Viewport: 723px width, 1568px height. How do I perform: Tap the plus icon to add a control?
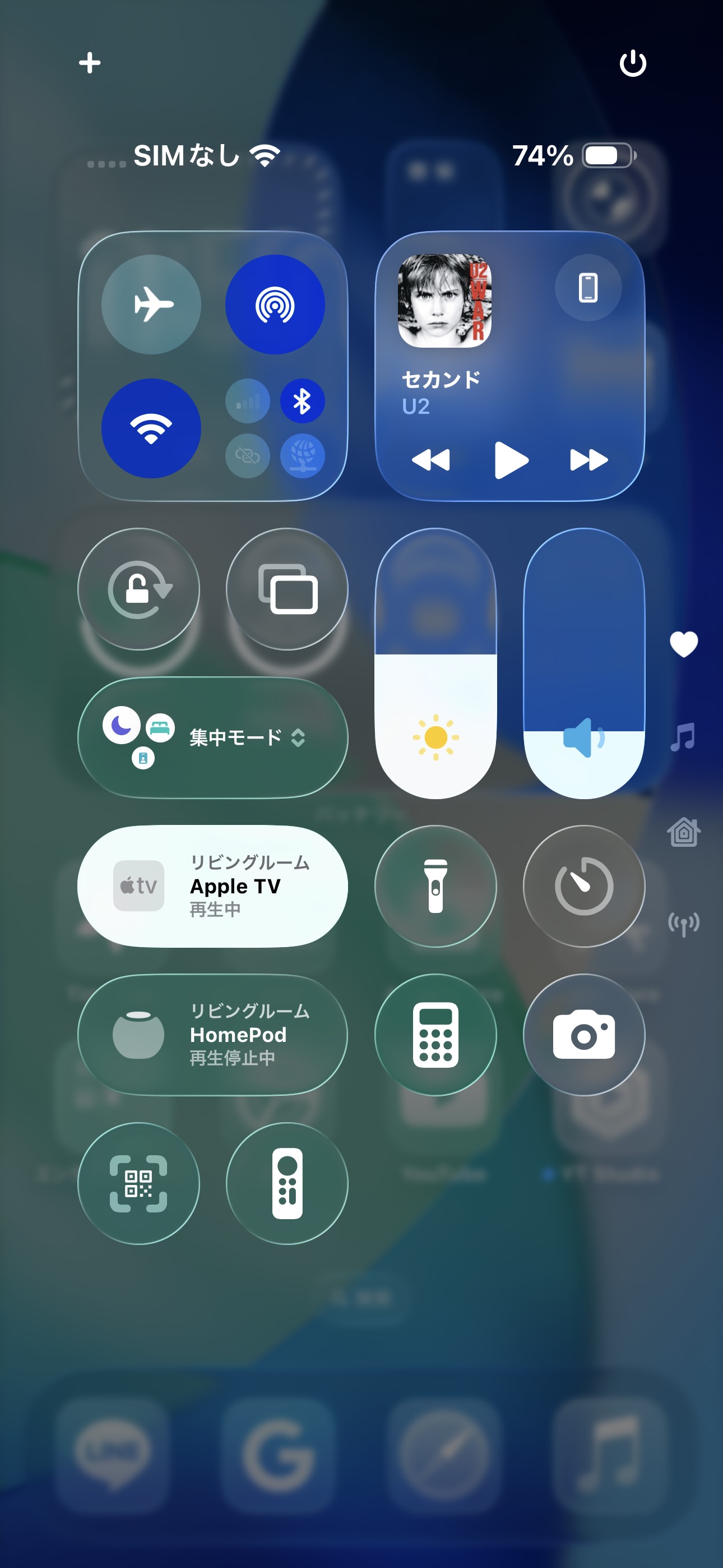pos(90,63)
